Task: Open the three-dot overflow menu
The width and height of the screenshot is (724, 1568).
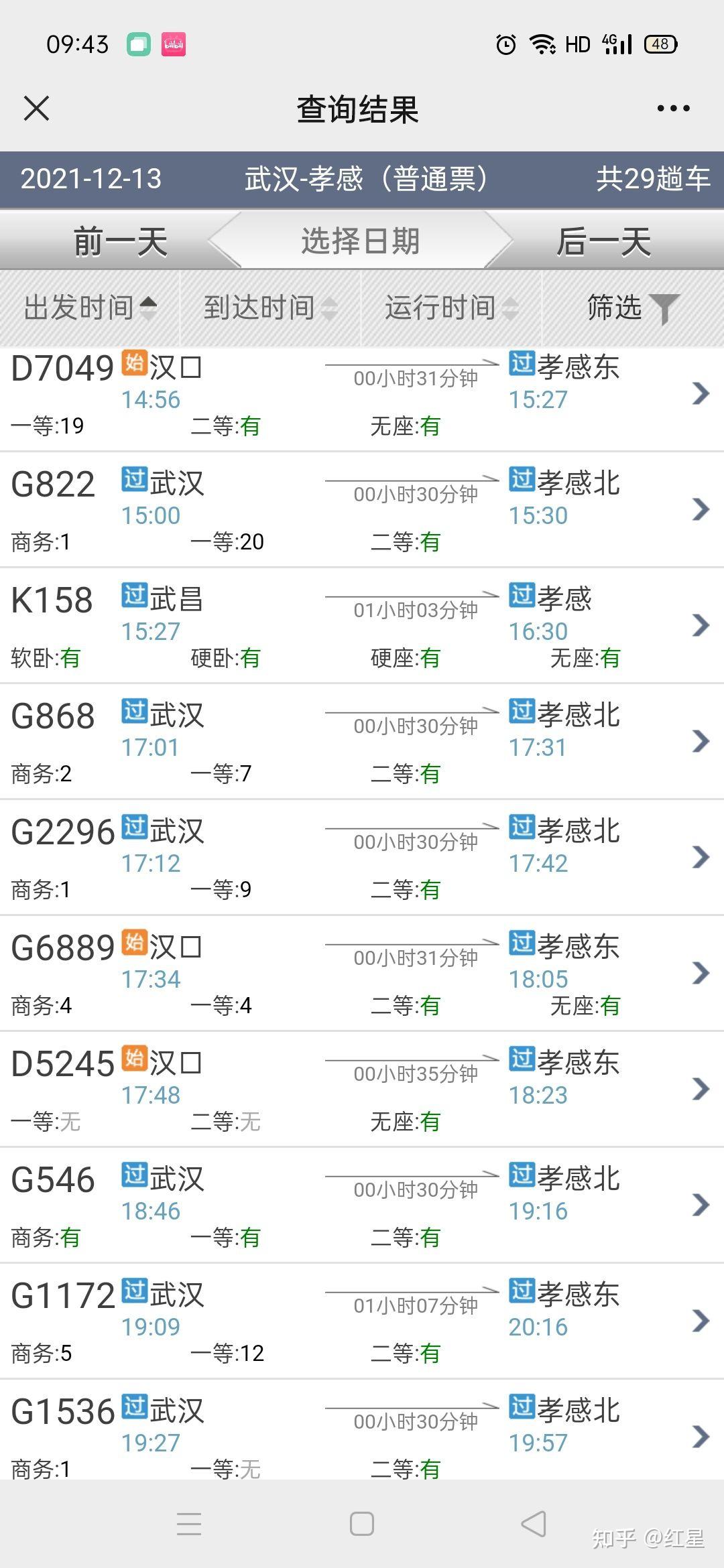Action: pyautogui.click(x=672, y=109)
